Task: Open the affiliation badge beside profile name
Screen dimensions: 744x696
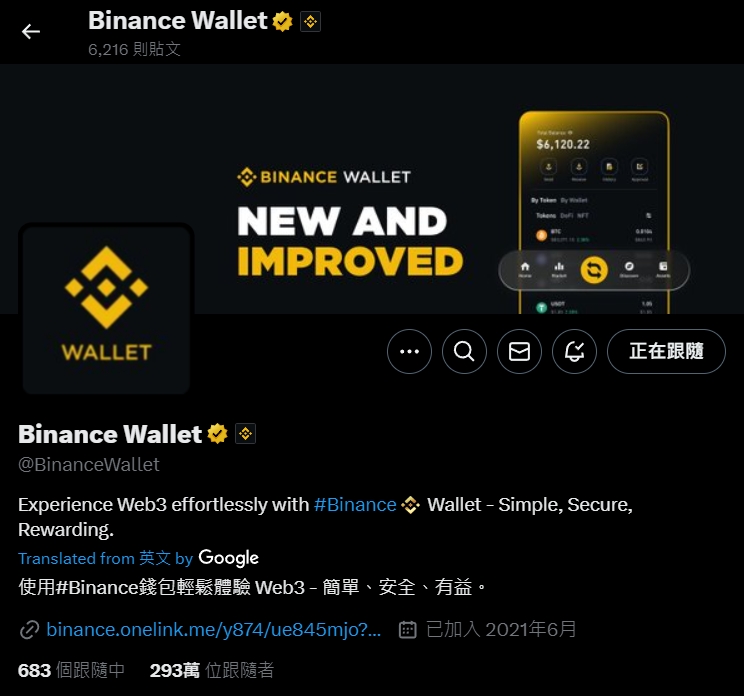Action: 246,434
